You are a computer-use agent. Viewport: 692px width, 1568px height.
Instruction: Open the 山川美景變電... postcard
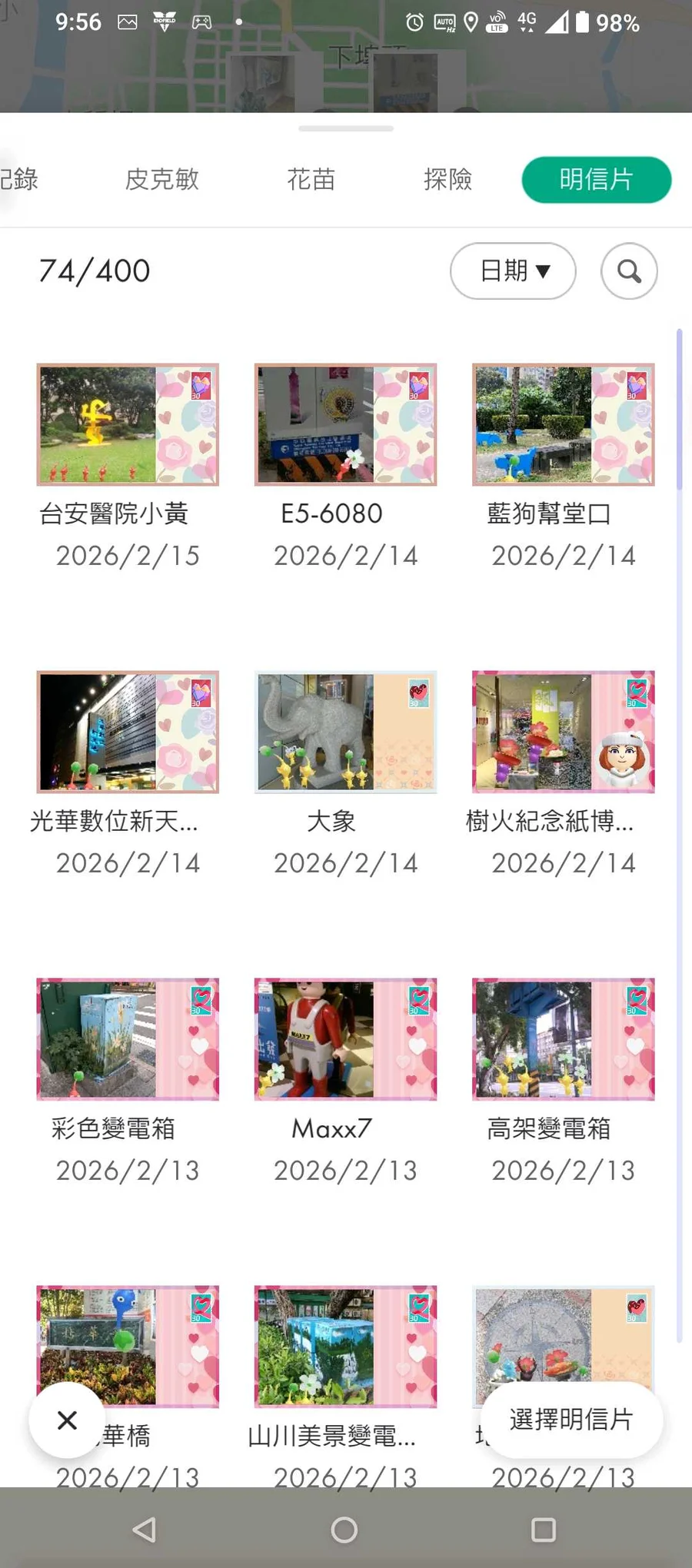[x=345, y=1347]
